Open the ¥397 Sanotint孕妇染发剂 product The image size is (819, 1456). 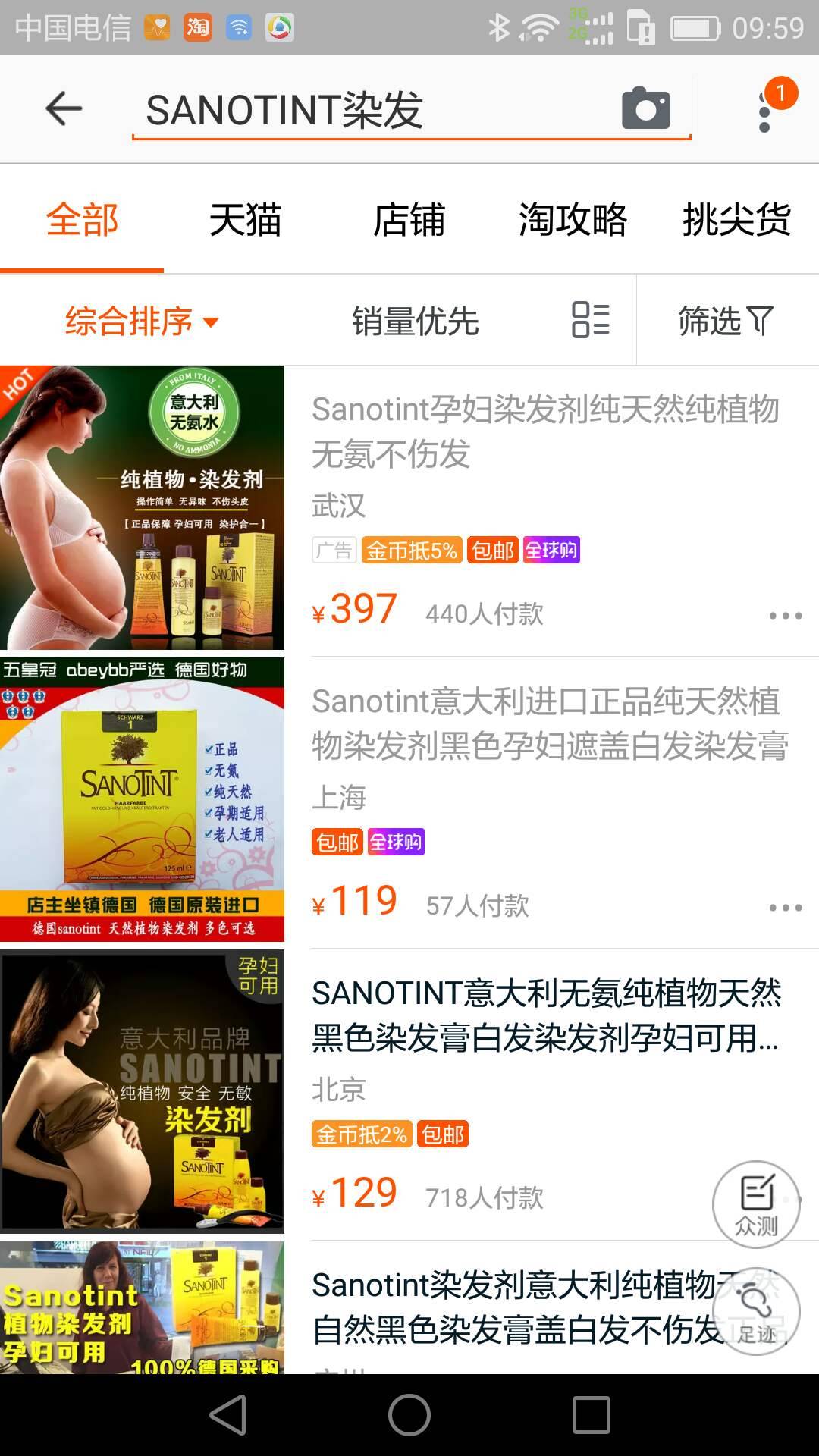click(544, 432)
